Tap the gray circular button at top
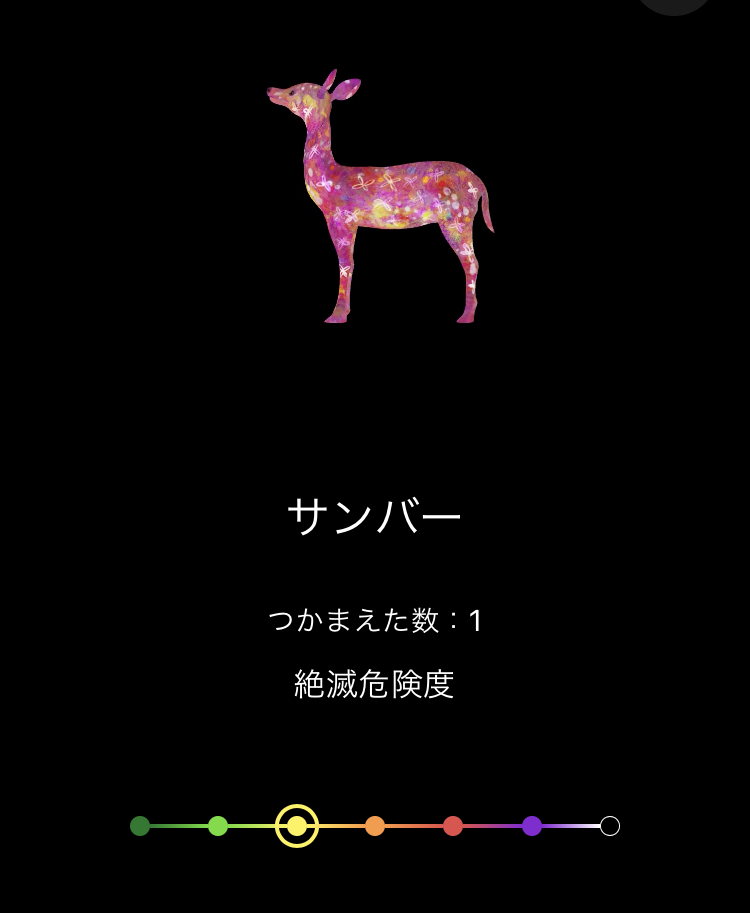Screen dimensions: 750x913 674,5
